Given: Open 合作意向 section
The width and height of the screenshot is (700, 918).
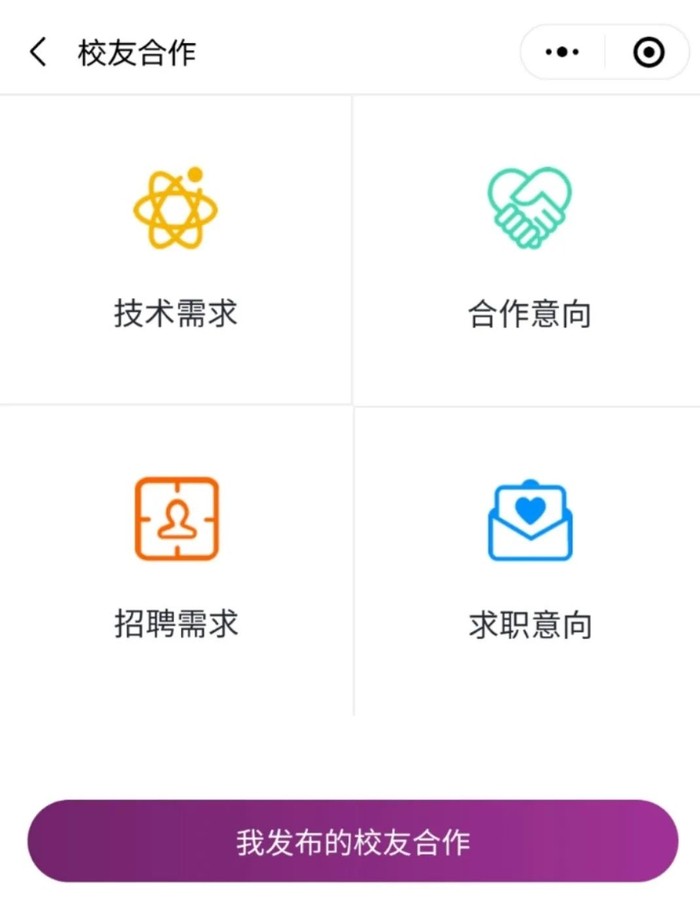Looking at the screenshot, I should pyautogui.click(x=529, y=250).
